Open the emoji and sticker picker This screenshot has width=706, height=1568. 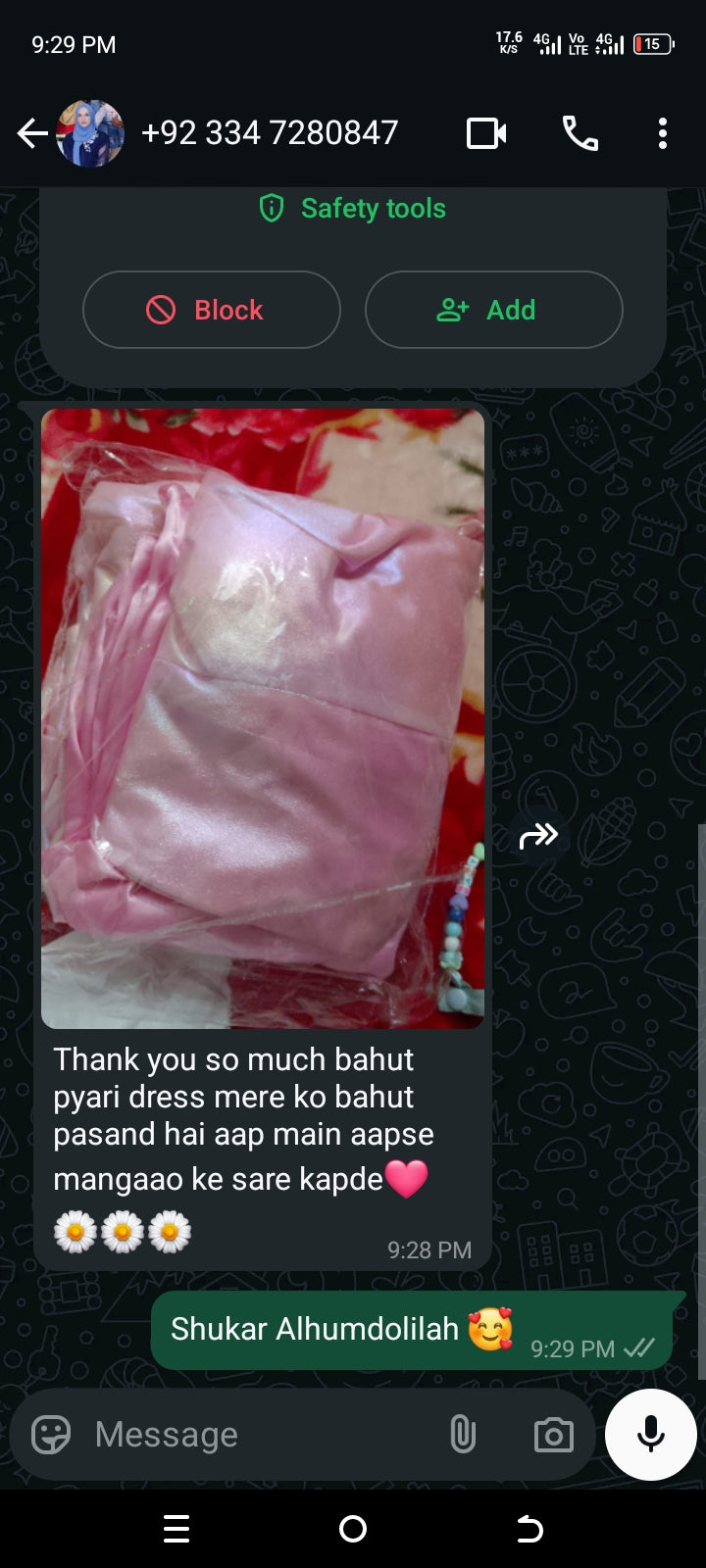(x=51, y=1435)
